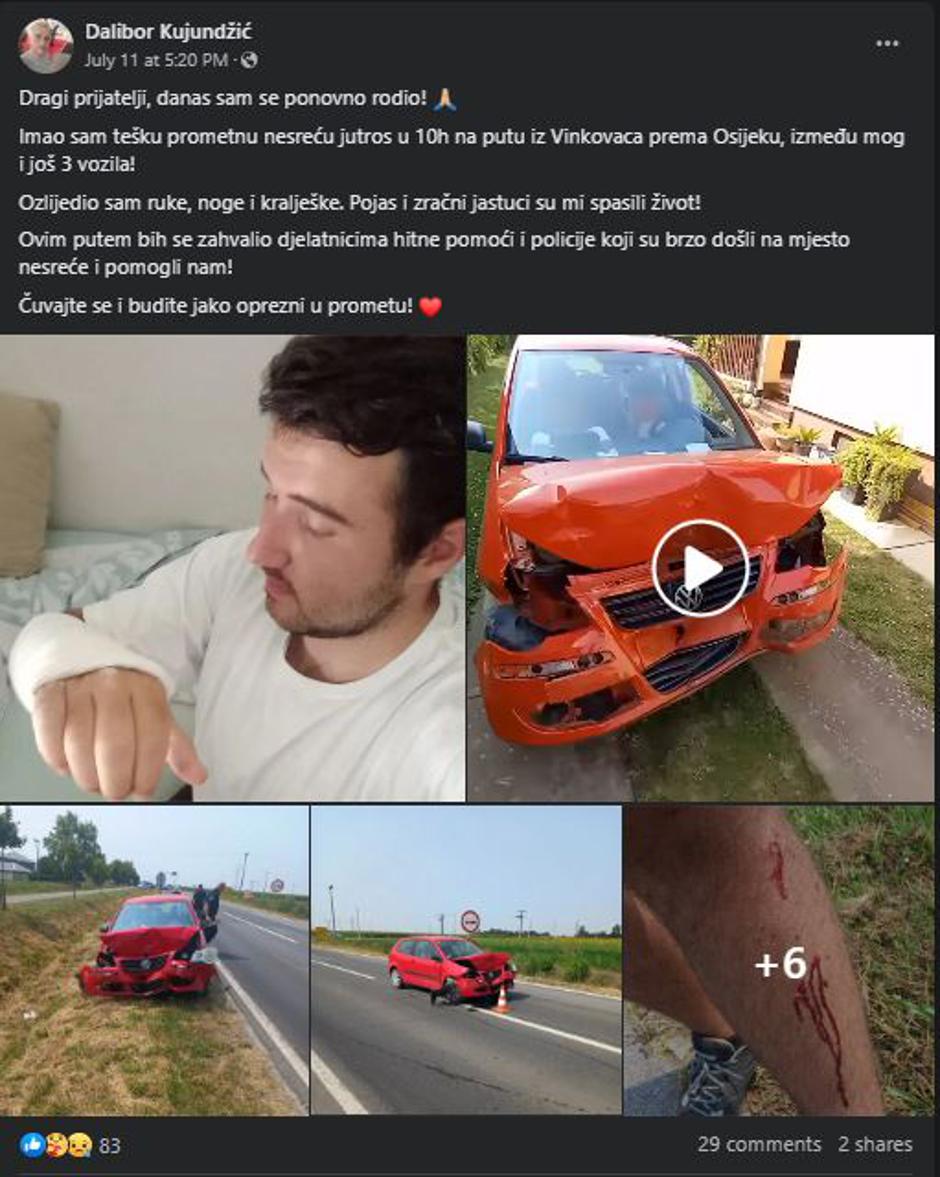Open the photo of the red car on the road
The height and width of the screenshot is (1177, 940).
pyautogui.click(x=466, y=960)
